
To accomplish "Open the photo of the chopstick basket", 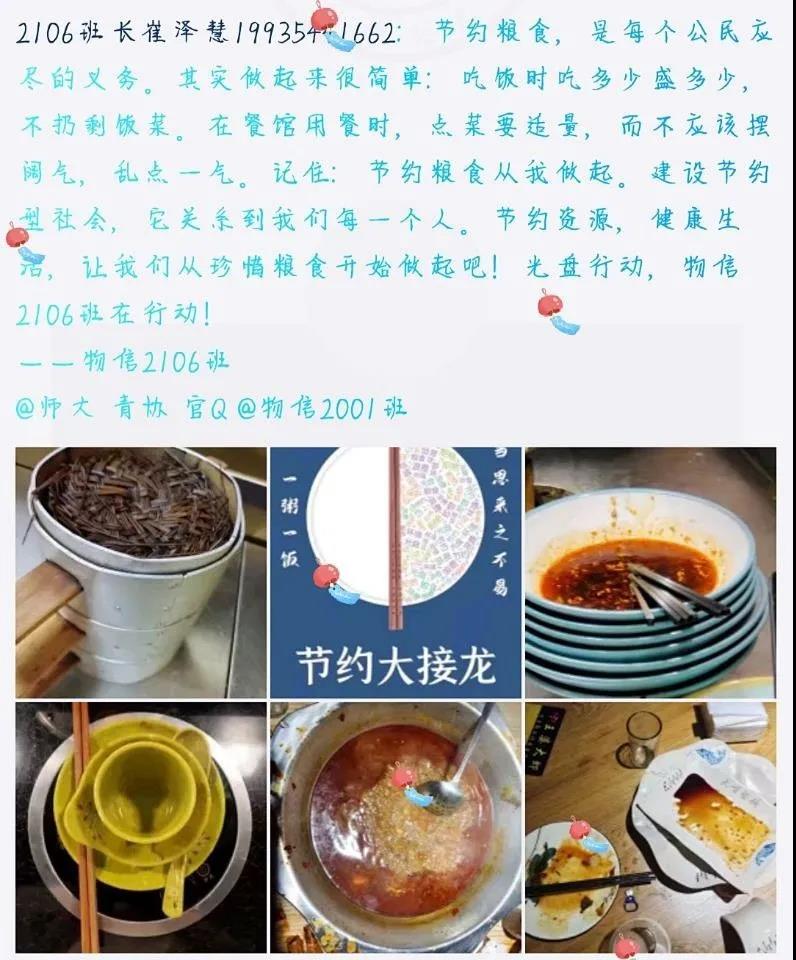I will tap(141, 572).
